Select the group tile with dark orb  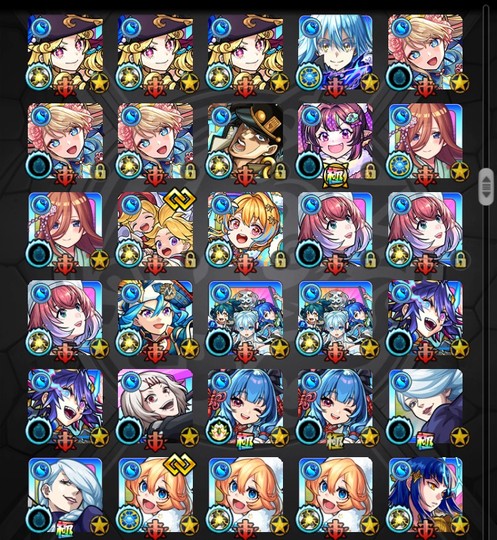pyautogui.click(x=245, y=319)
